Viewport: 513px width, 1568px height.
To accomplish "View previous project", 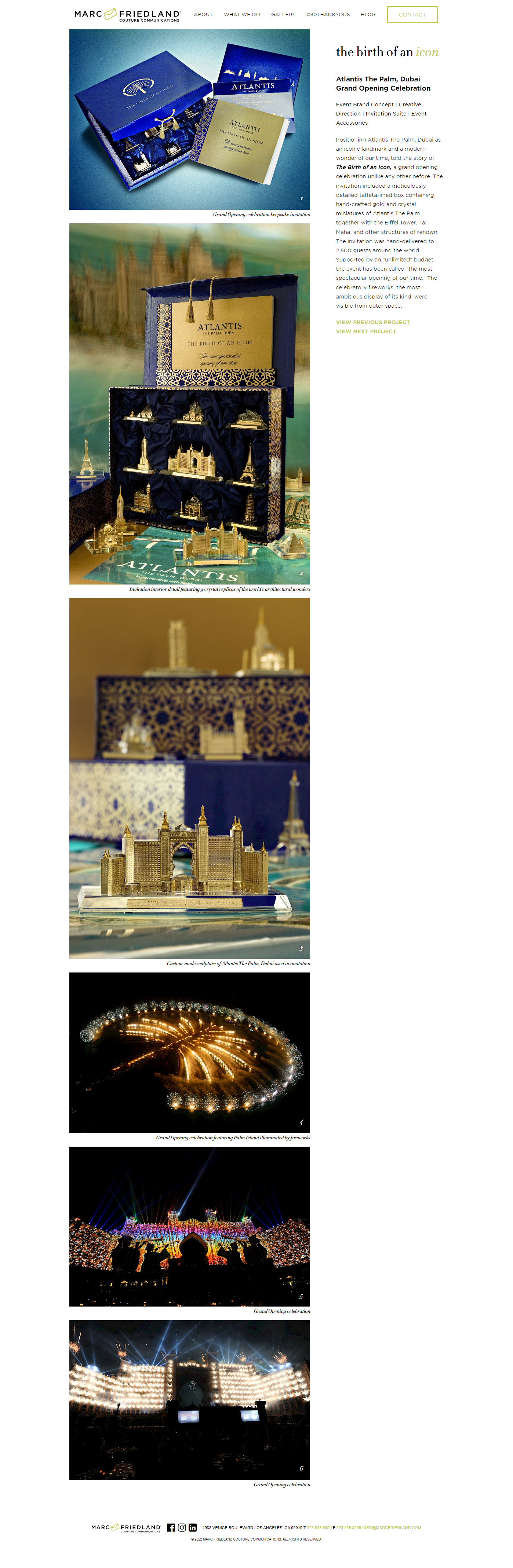I will coord(372,322).
